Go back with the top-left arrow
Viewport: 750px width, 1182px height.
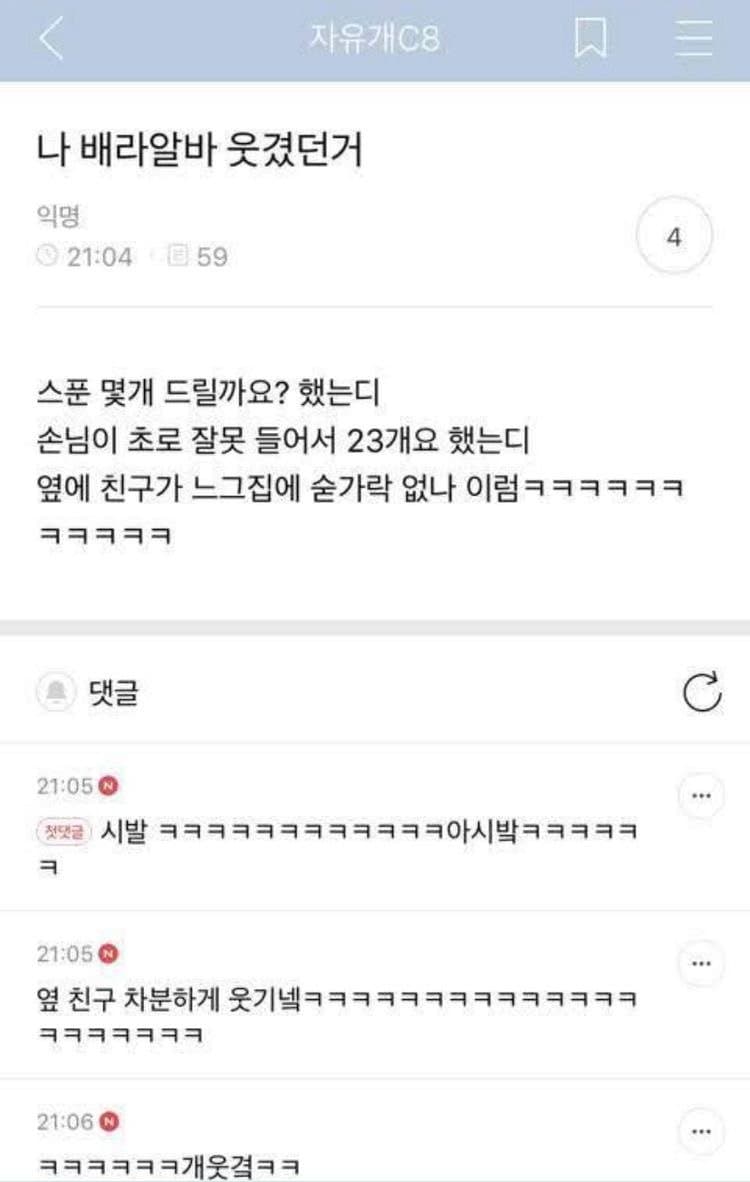coord(52,40)
